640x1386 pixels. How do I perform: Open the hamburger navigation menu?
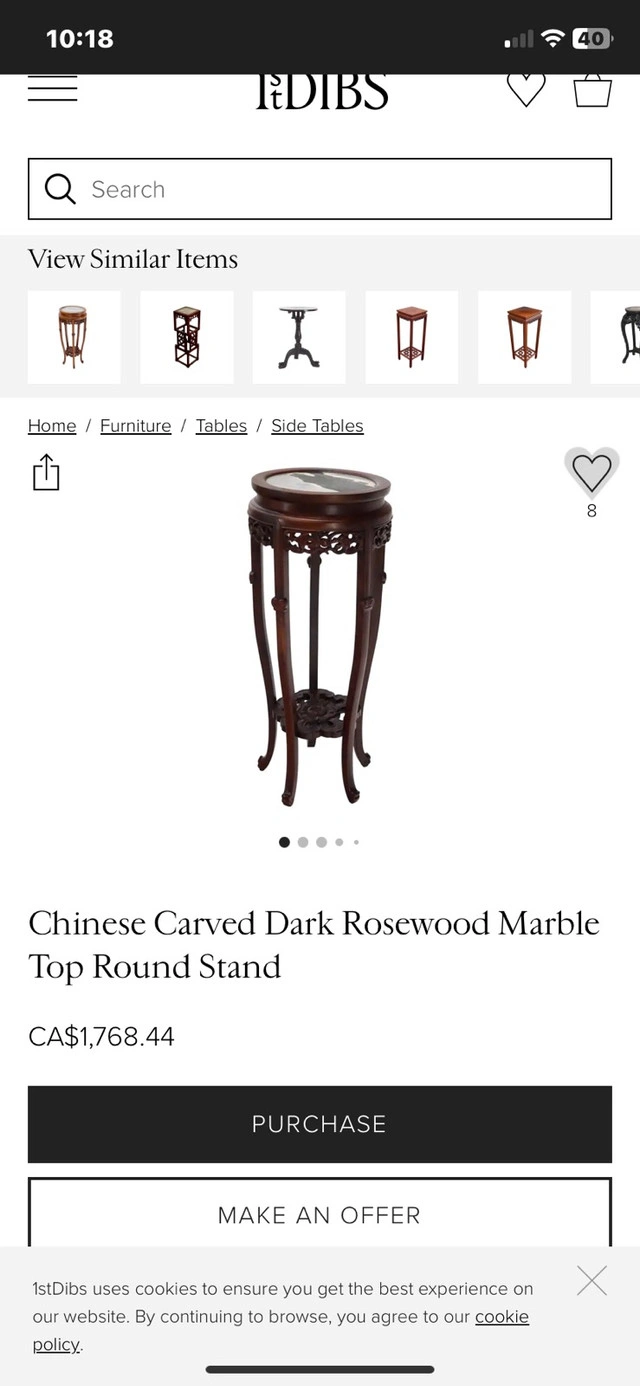click(x=52, y=89)
